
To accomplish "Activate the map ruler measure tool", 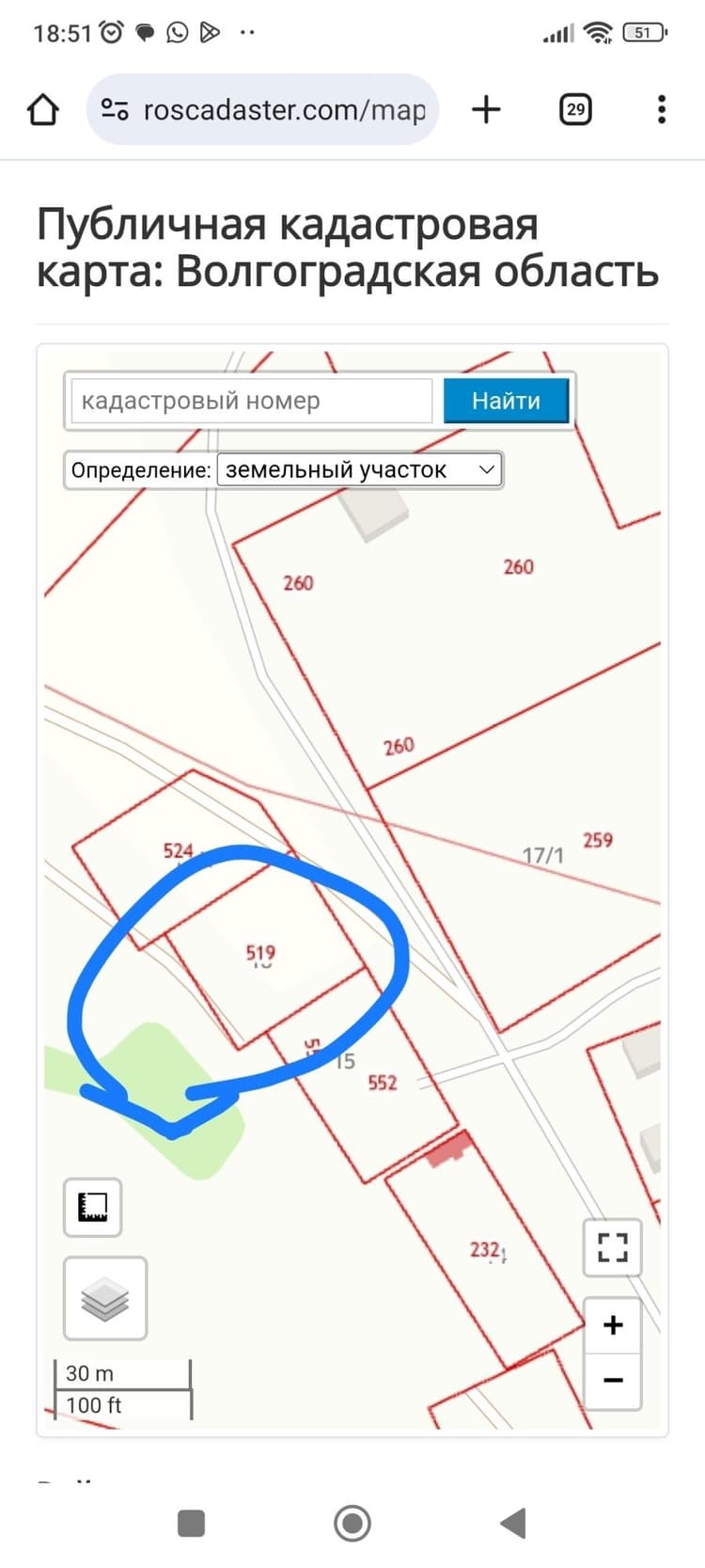I will [x=93, y=1207].
